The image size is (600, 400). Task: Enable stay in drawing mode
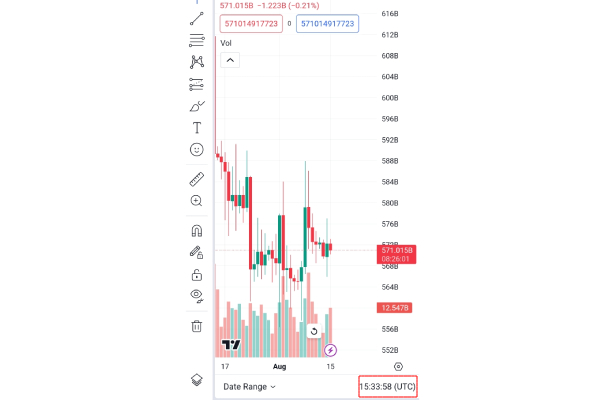(x=197, y=253)
